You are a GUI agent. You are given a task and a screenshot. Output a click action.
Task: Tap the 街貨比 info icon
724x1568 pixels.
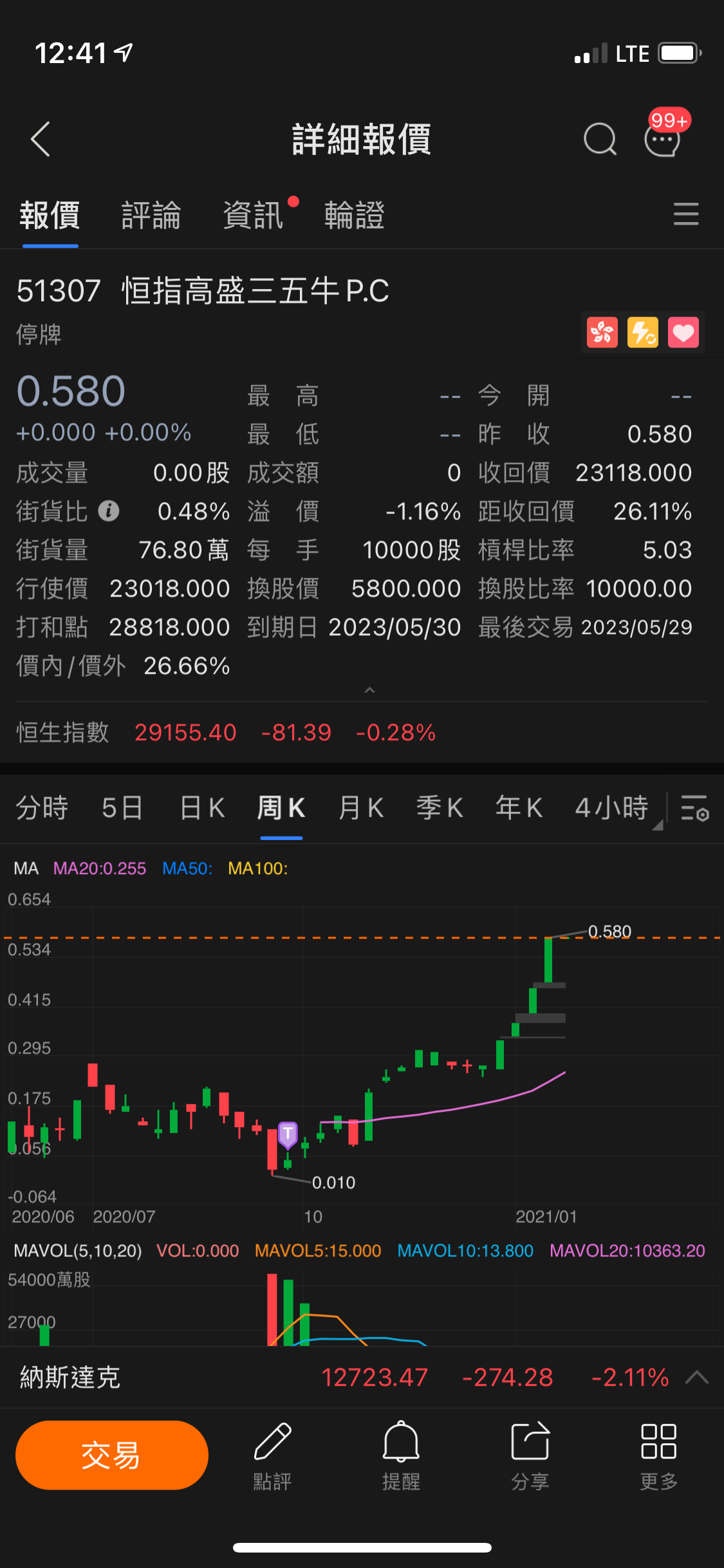point(109,511)
